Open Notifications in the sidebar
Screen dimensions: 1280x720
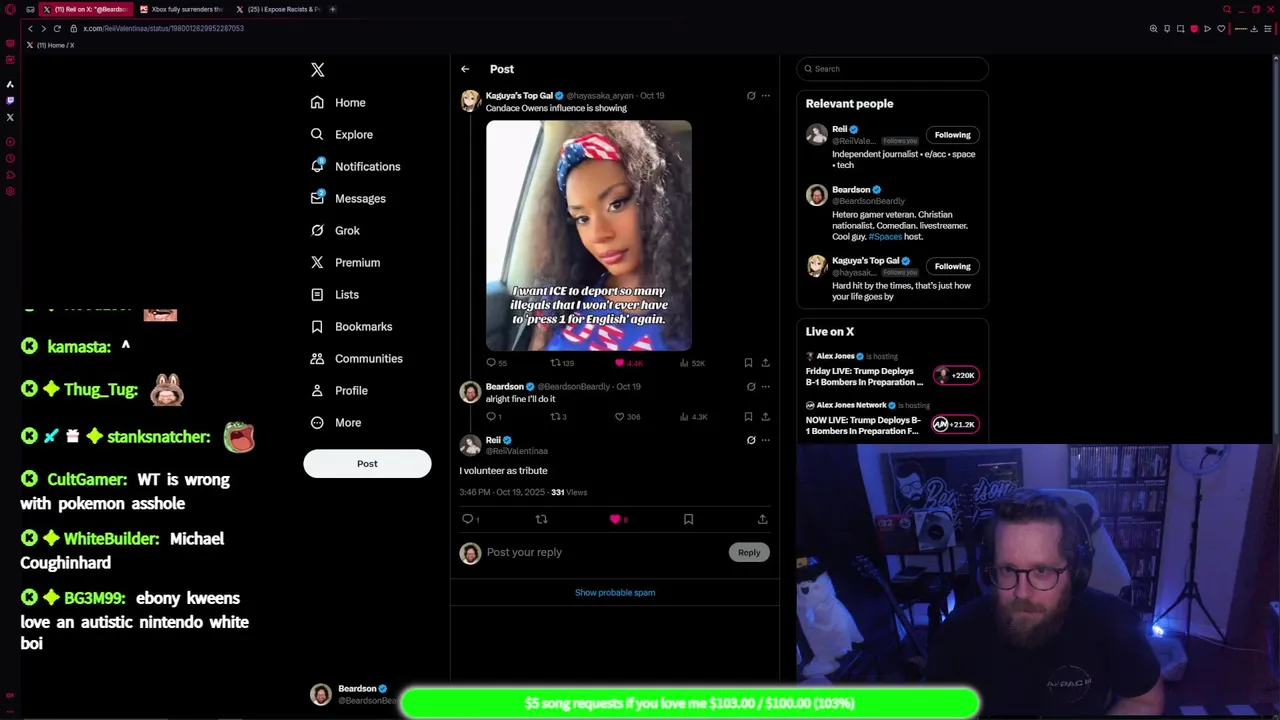click(366, 166)
